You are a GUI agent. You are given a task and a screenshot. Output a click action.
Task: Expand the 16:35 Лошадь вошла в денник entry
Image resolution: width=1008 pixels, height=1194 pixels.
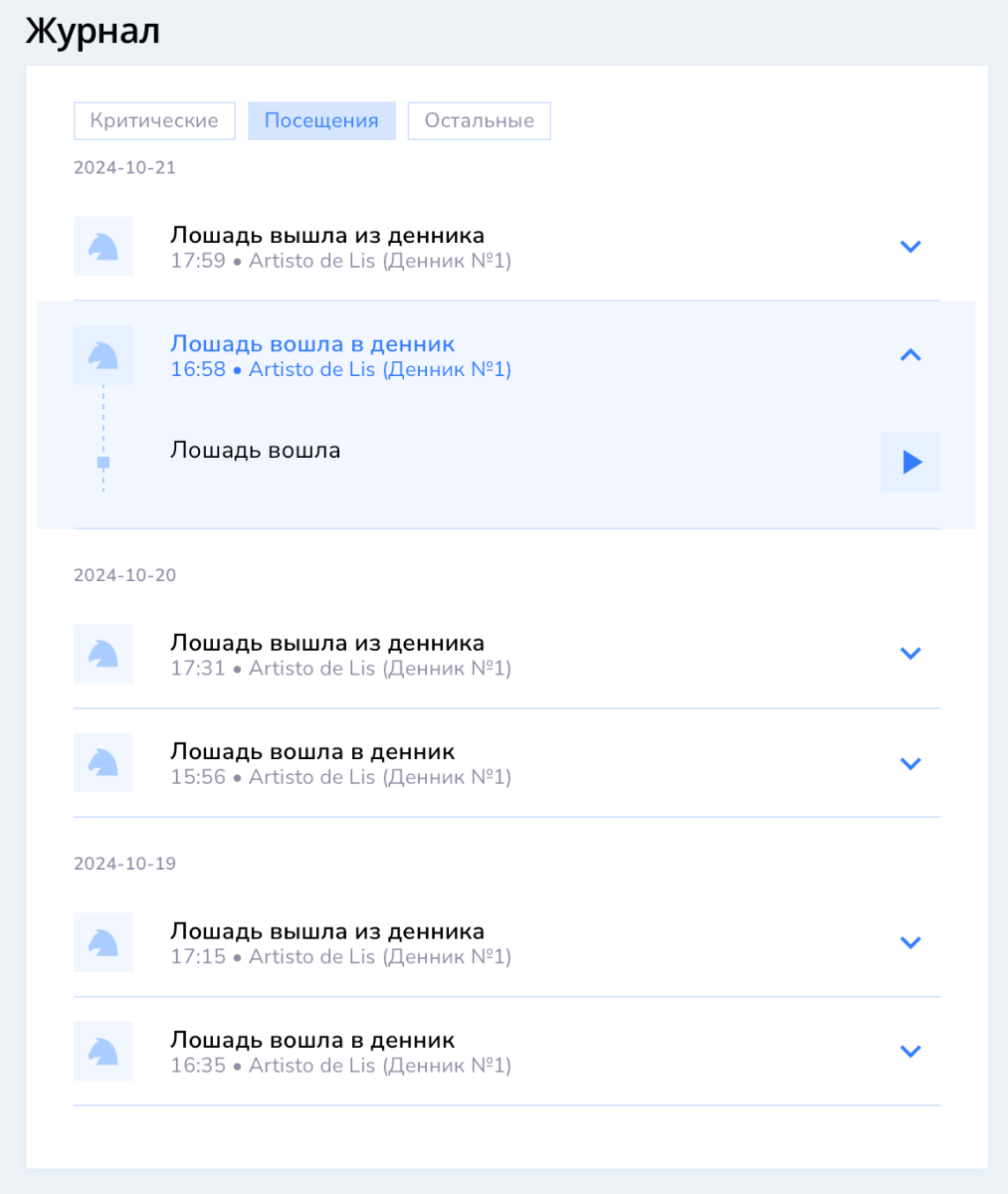[910, 1052]
